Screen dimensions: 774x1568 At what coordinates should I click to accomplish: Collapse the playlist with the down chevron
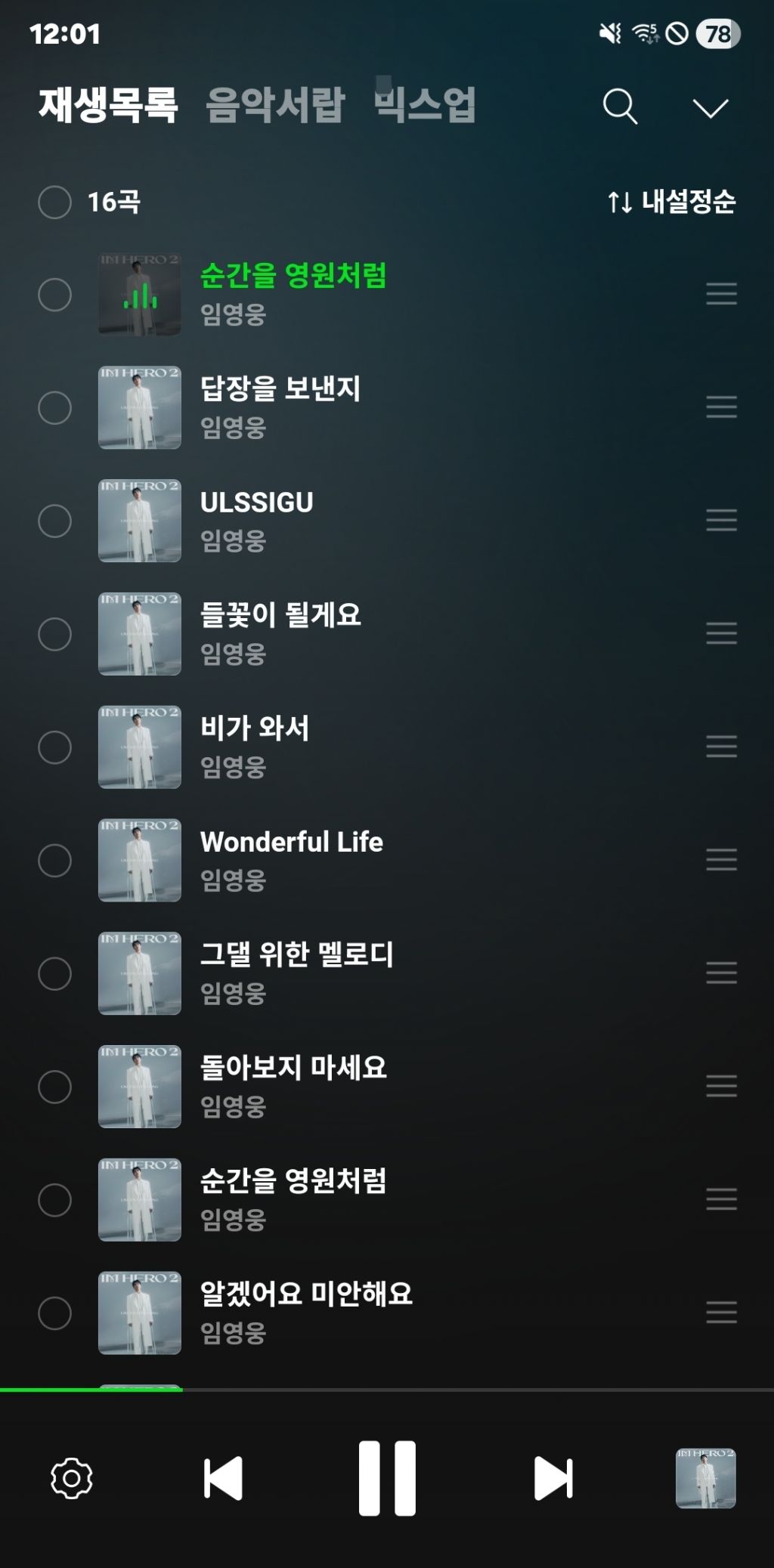point(711,108)
